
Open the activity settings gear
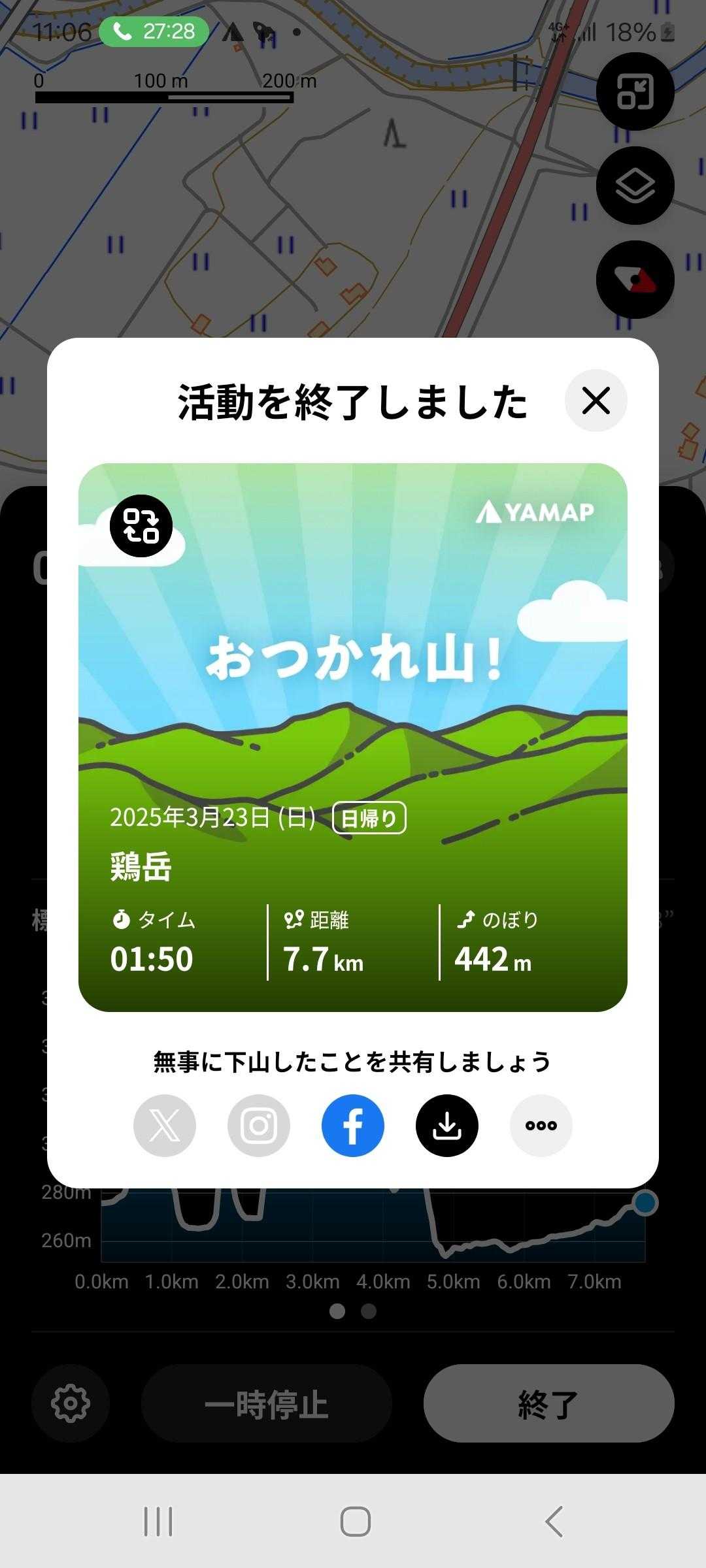[71, 1403]
